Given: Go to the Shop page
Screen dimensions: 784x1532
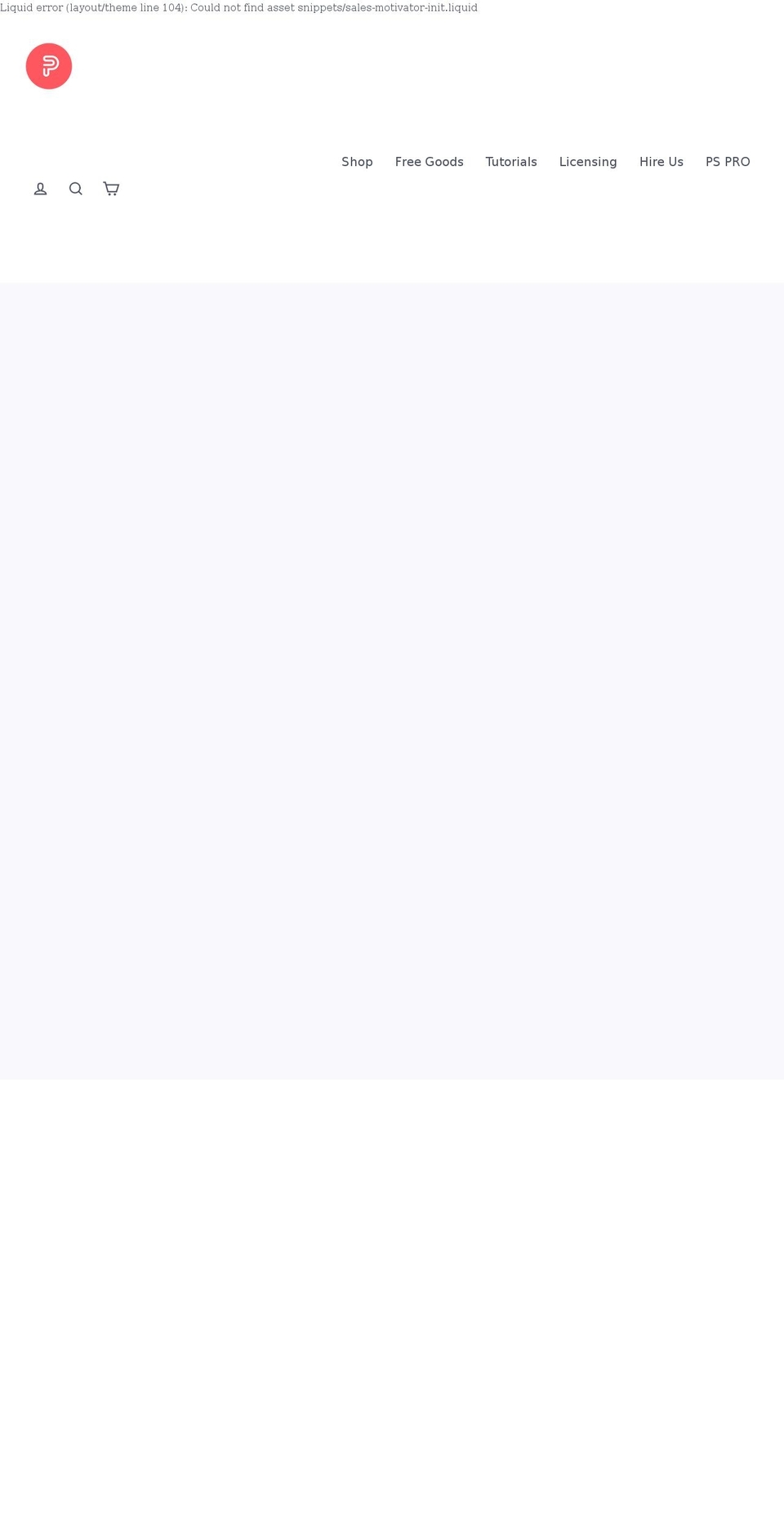Looking at the screenshot, I should 357,162.
